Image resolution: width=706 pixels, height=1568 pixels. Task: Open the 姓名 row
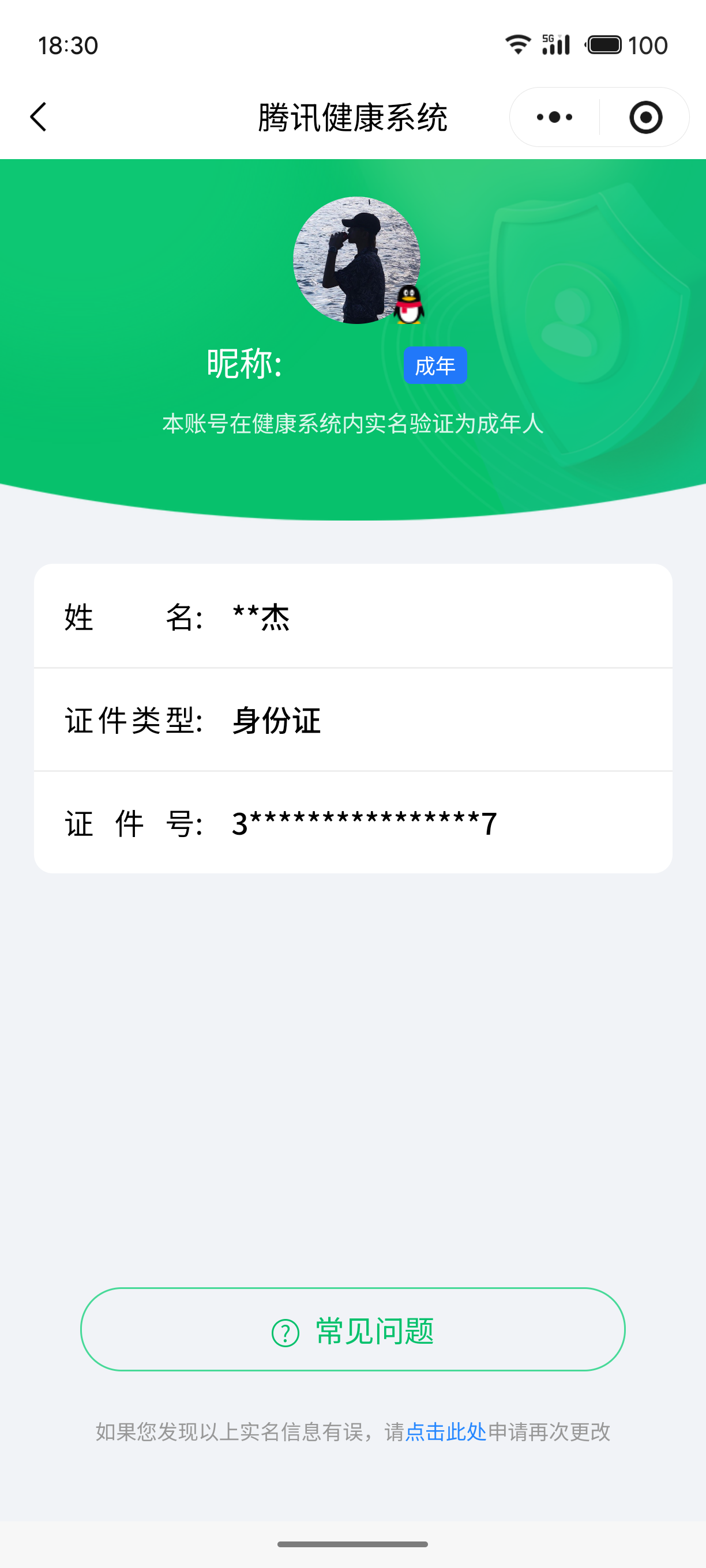tap(352, 617)
